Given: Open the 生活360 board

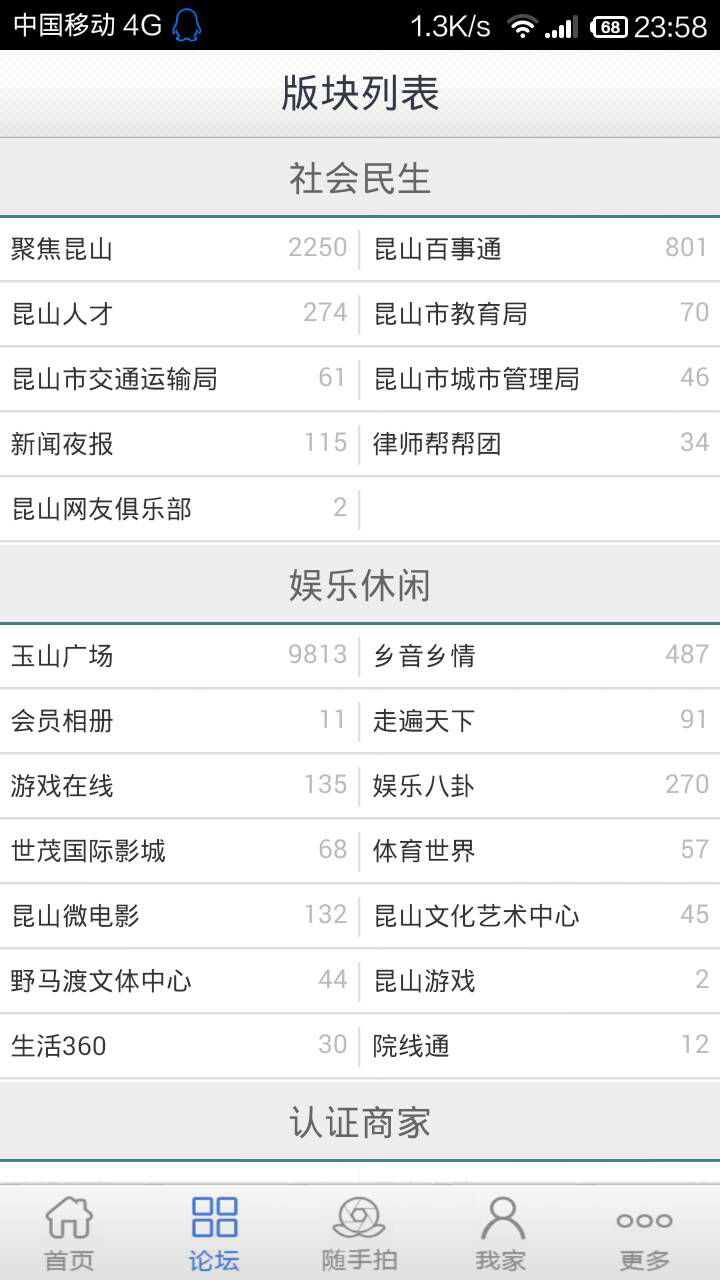Looking at the screenshot, I should 179,1045.
